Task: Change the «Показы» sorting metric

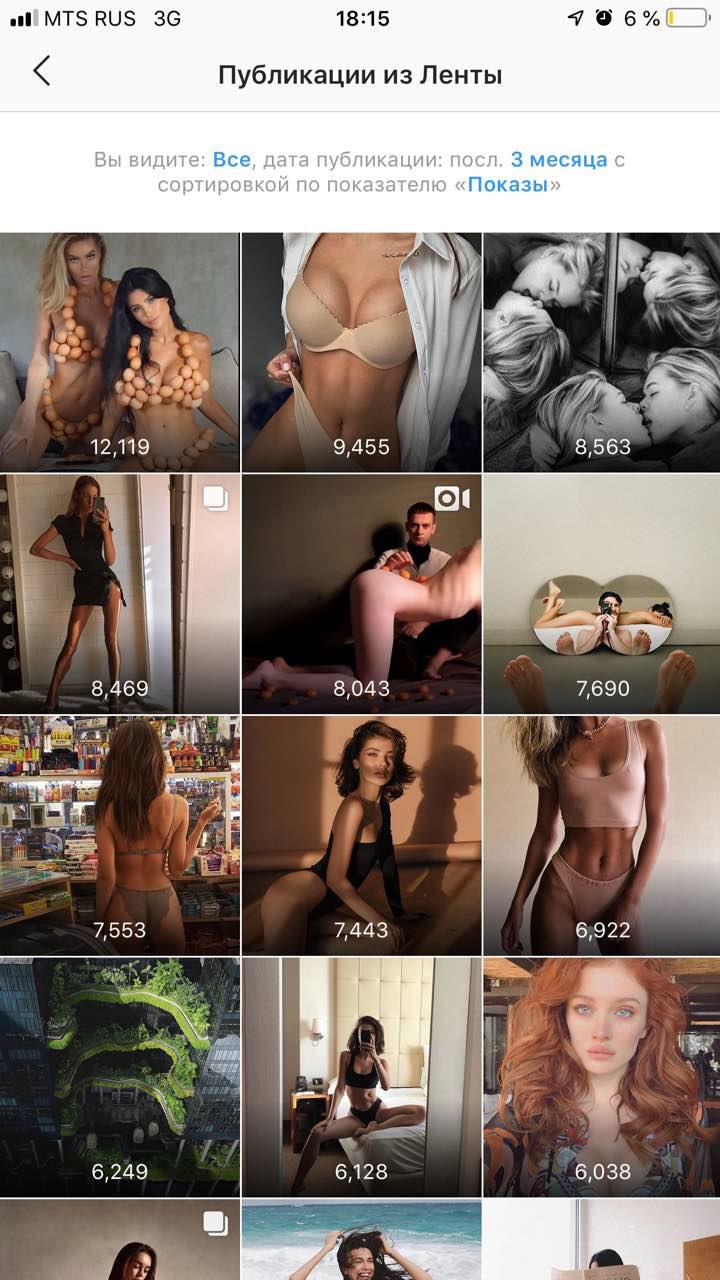Action: (508, 186)
